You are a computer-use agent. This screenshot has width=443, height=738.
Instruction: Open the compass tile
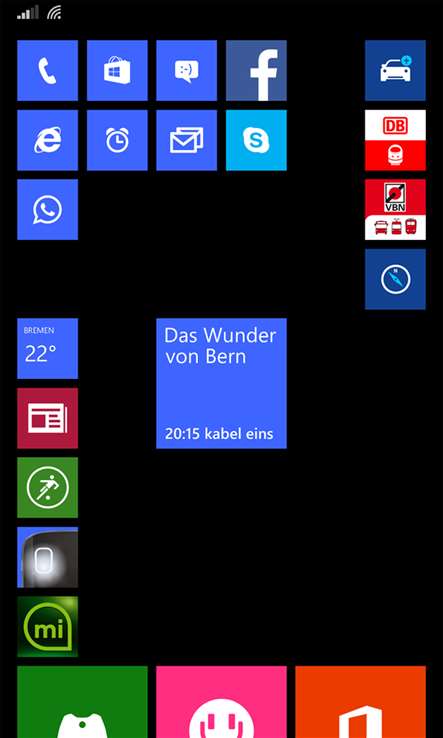[395, 279]
